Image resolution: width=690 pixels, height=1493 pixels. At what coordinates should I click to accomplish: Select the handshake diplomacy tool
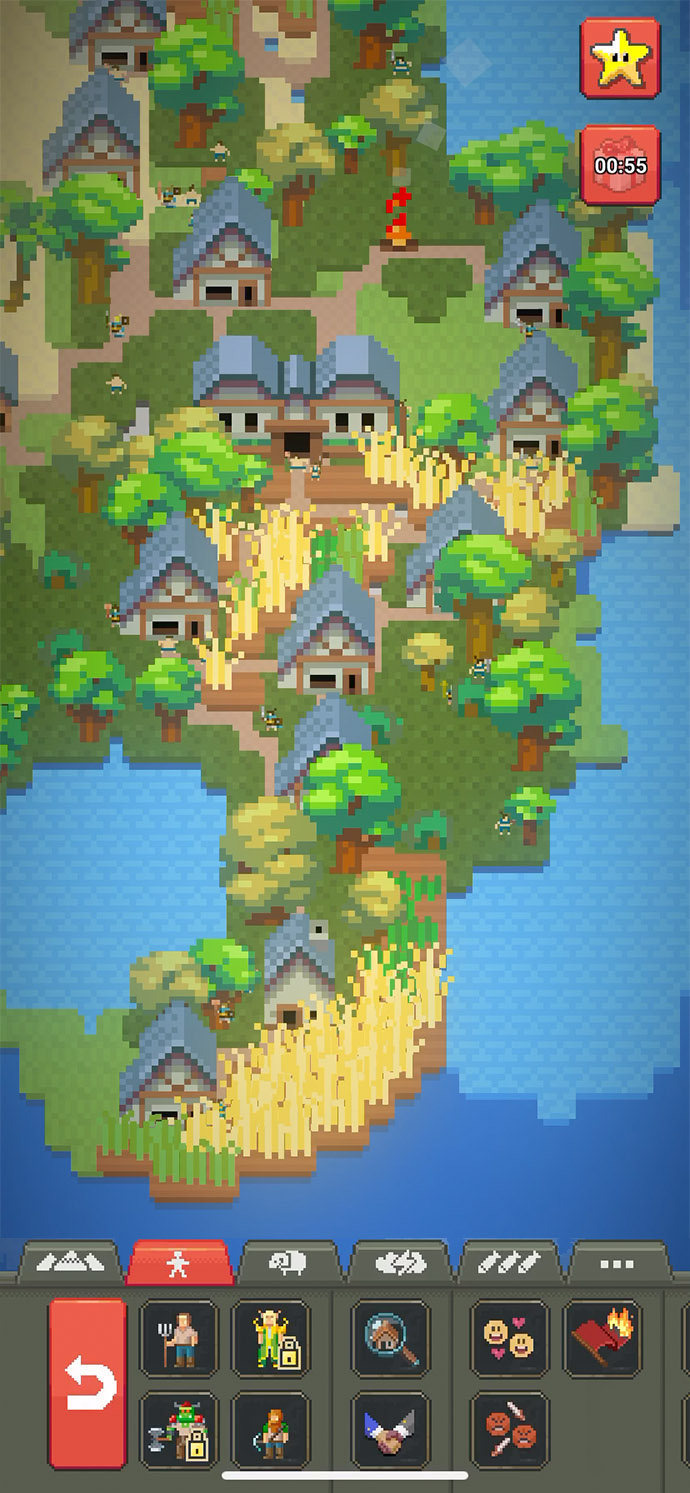pos(390,1430)
